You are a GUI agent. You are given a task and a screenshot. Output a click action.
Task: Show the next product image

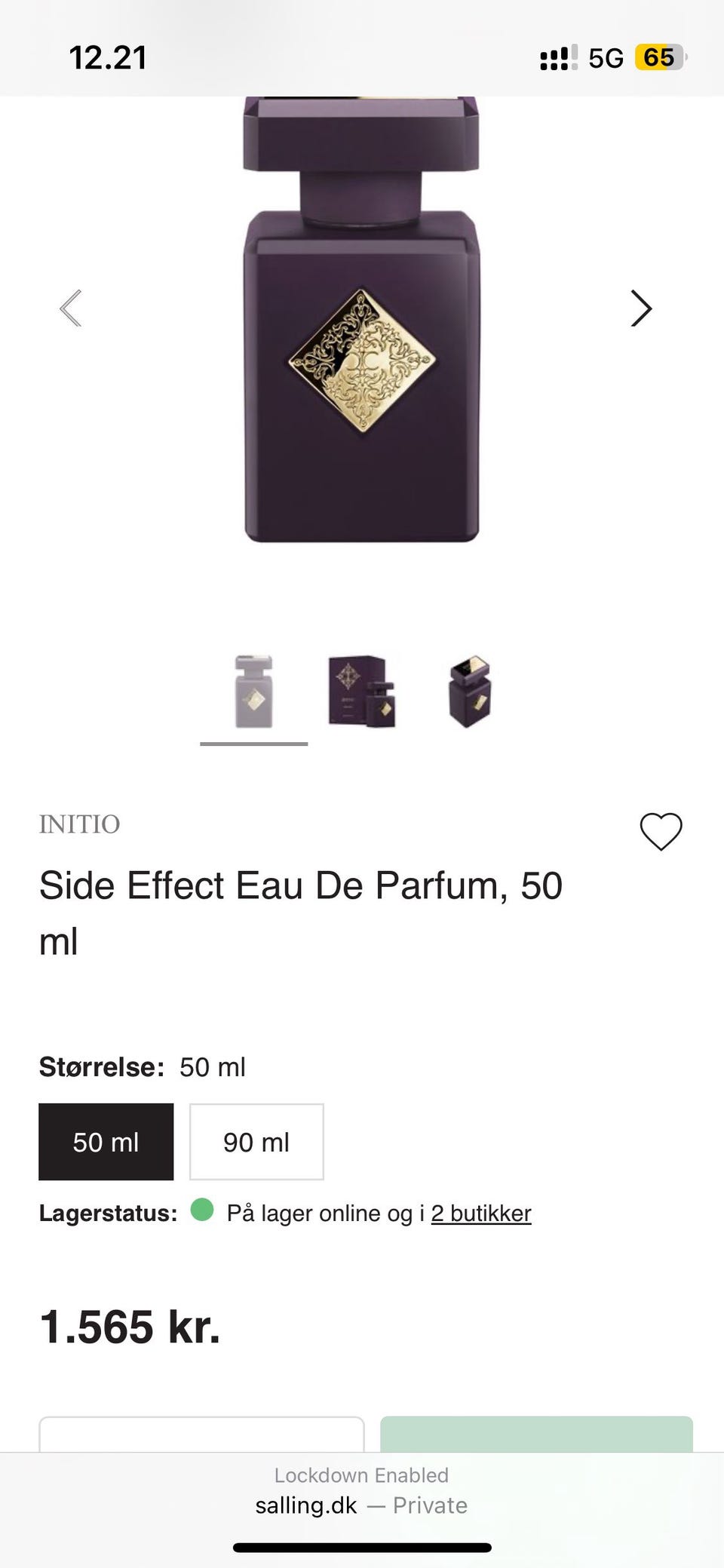click(641, 308)
